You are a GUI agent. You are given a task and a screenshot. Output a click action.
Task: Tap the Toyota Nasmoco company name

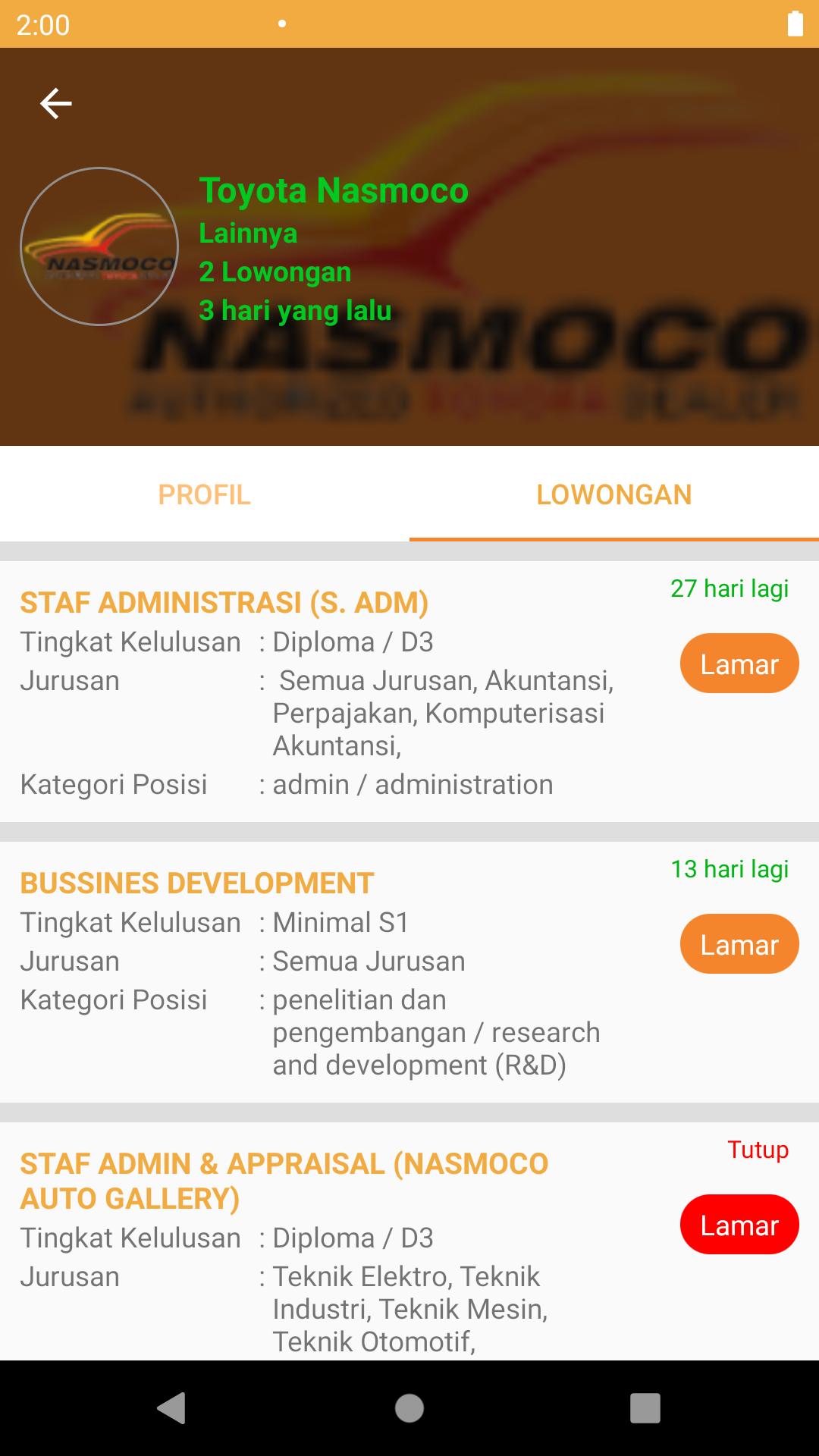(332, 191)
